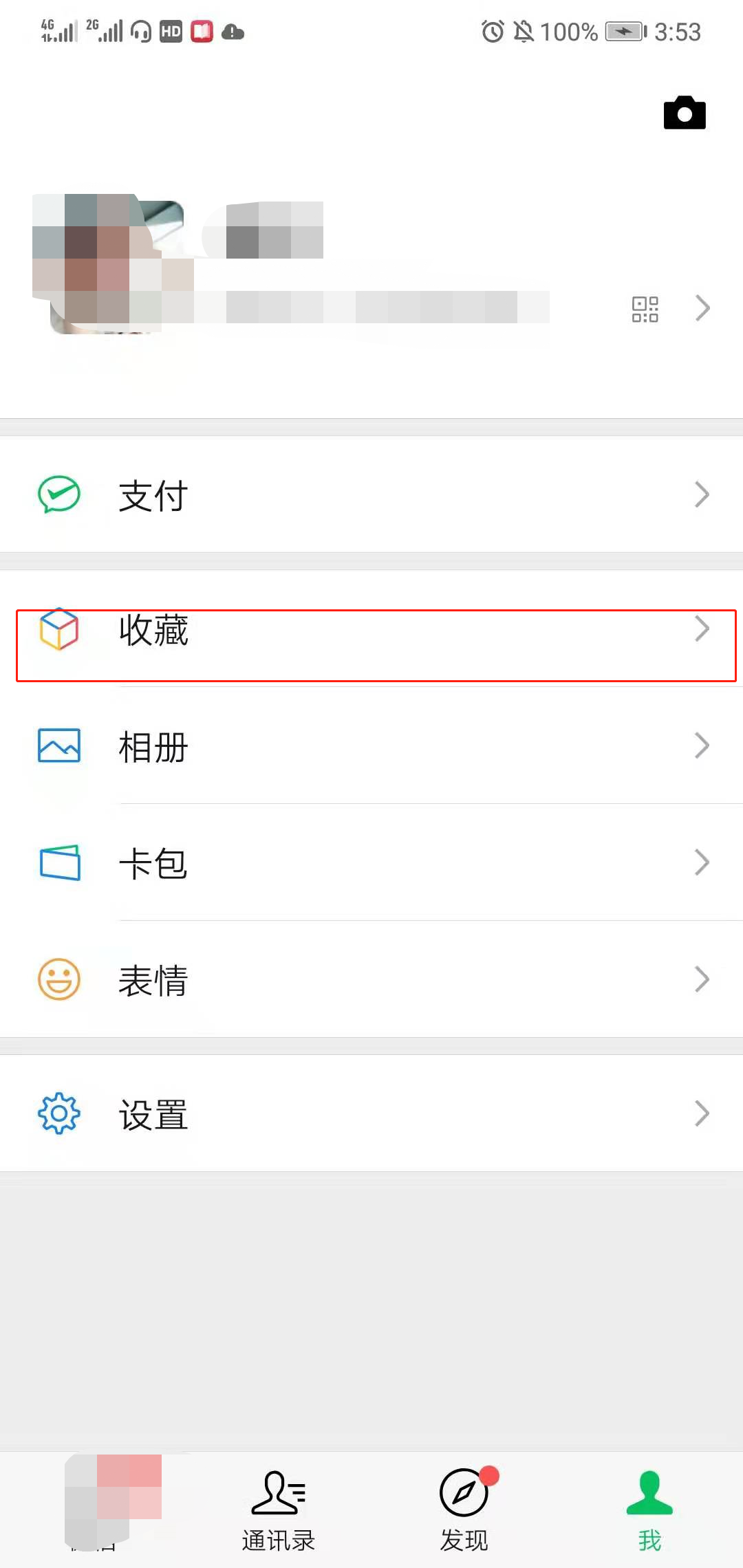
Task: Open the profile details chevron
Action: (x=702, y=308)
